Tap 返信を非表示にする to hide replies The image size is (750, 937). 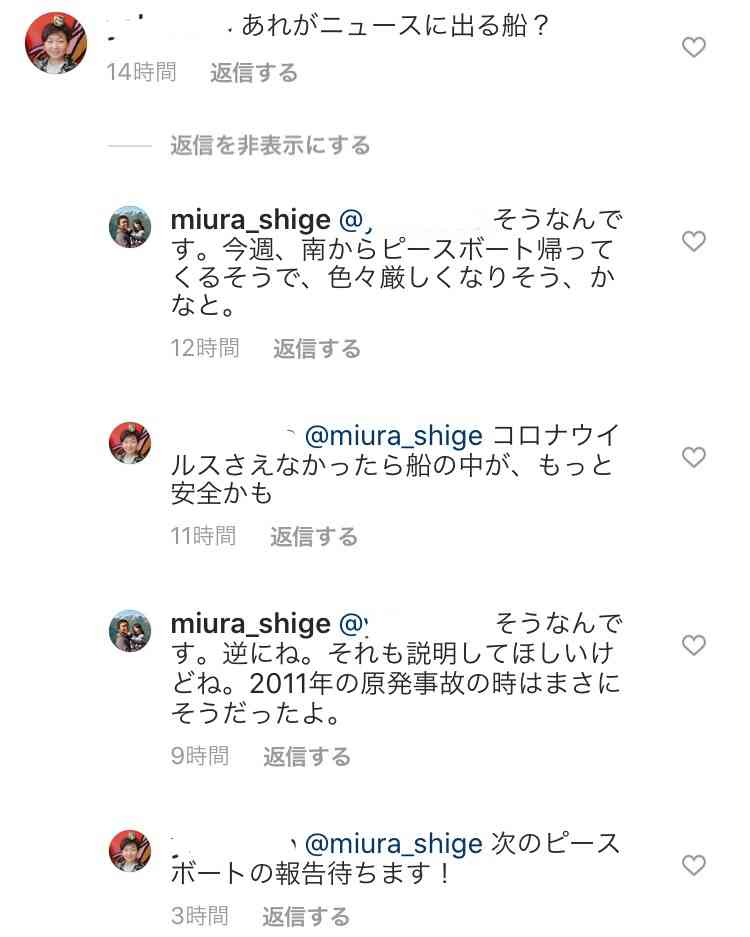tap(270, 146)
